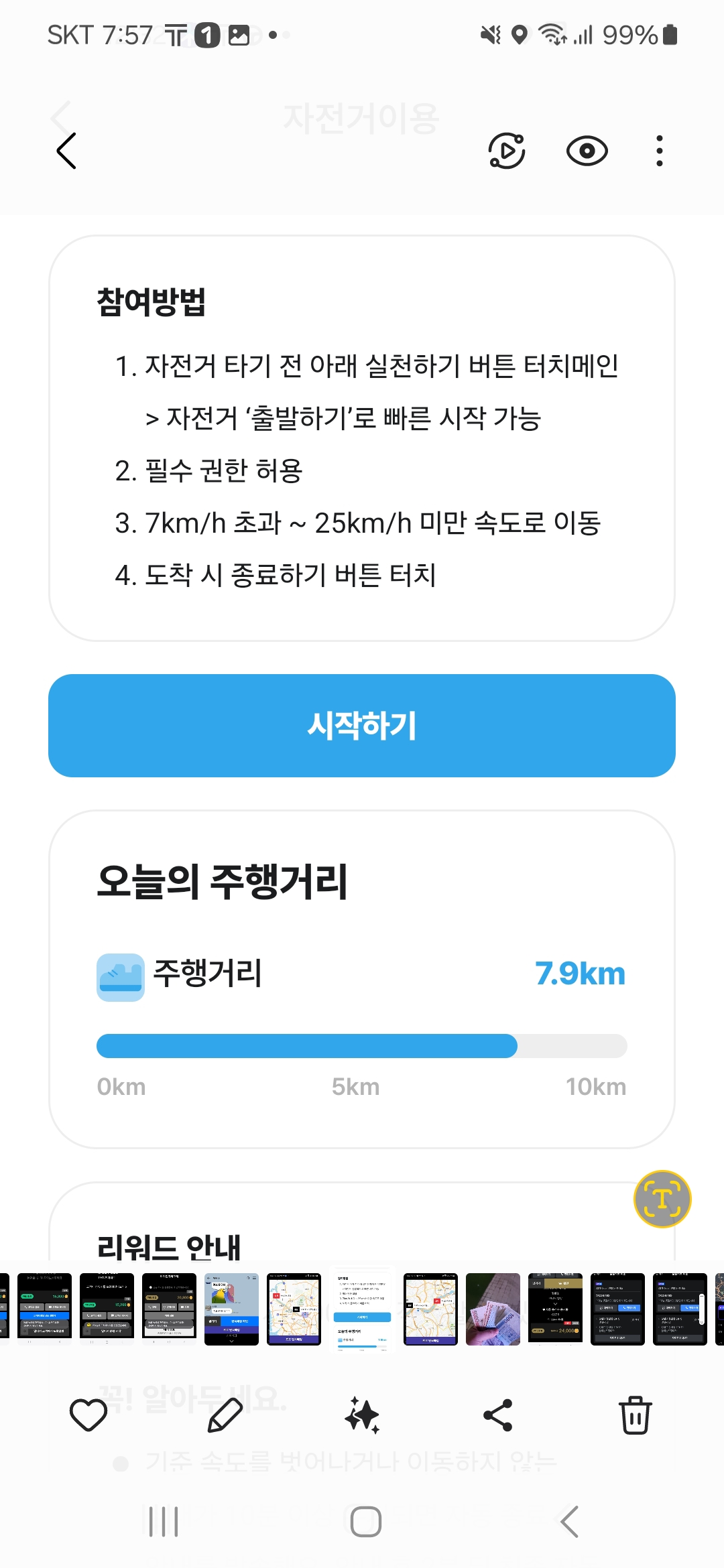724x1568 pixels.
Task: Select the banknotes photo in the filmstrip
Action: click(x=493, y=1309)
